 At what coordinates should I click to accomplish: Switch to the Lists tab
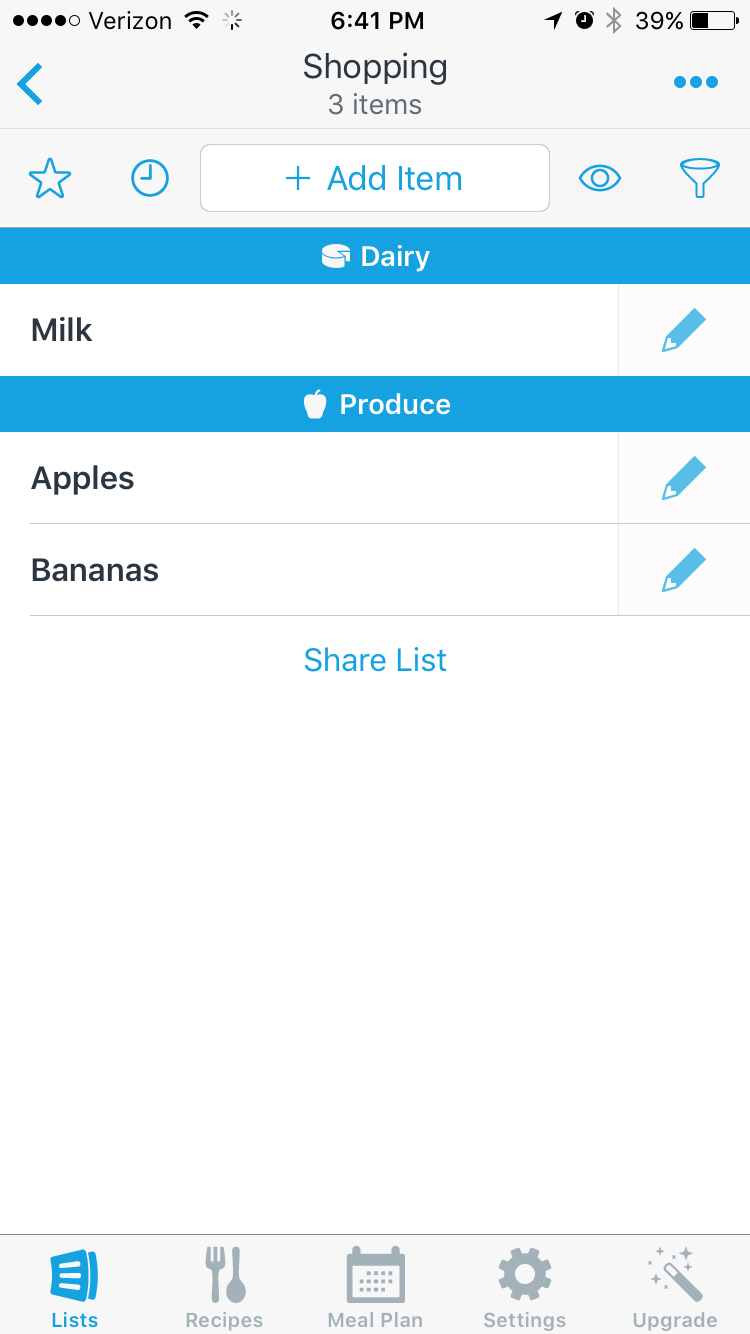click(74, 1285)
